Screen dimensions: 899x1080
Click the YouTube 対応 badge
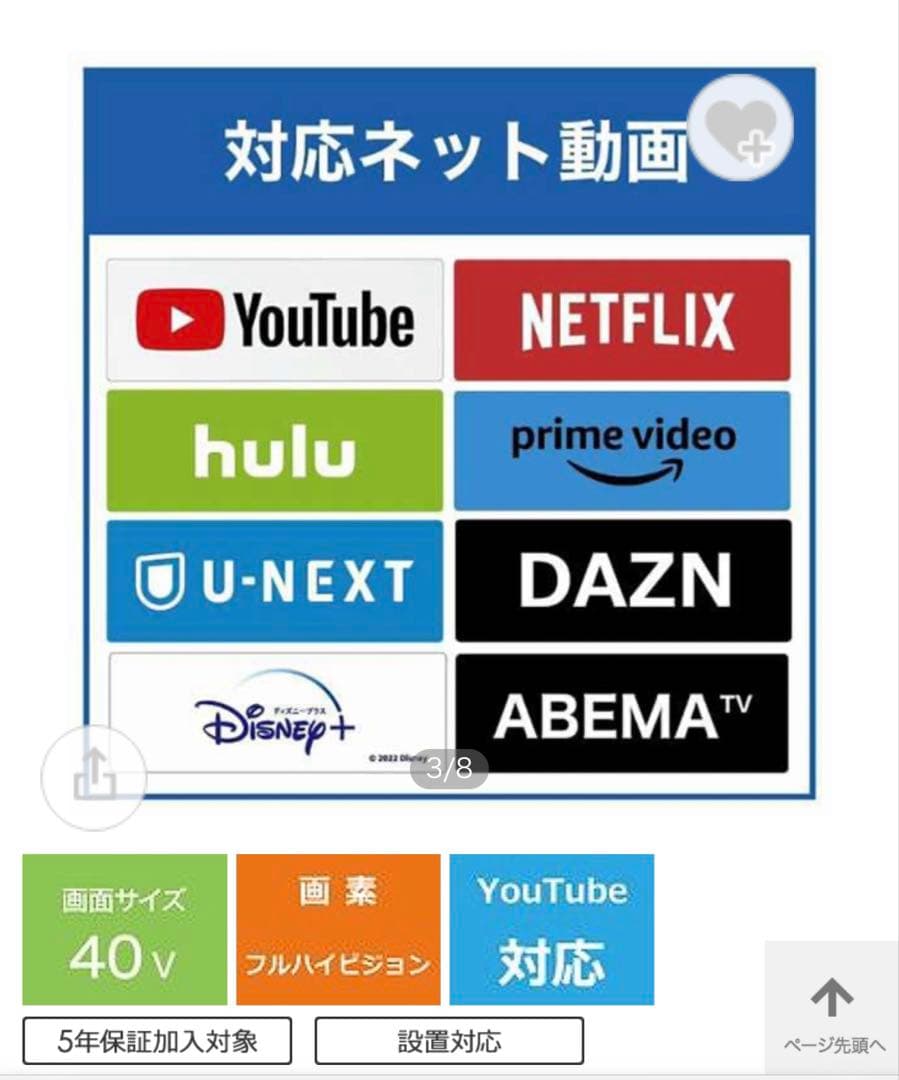552,929
